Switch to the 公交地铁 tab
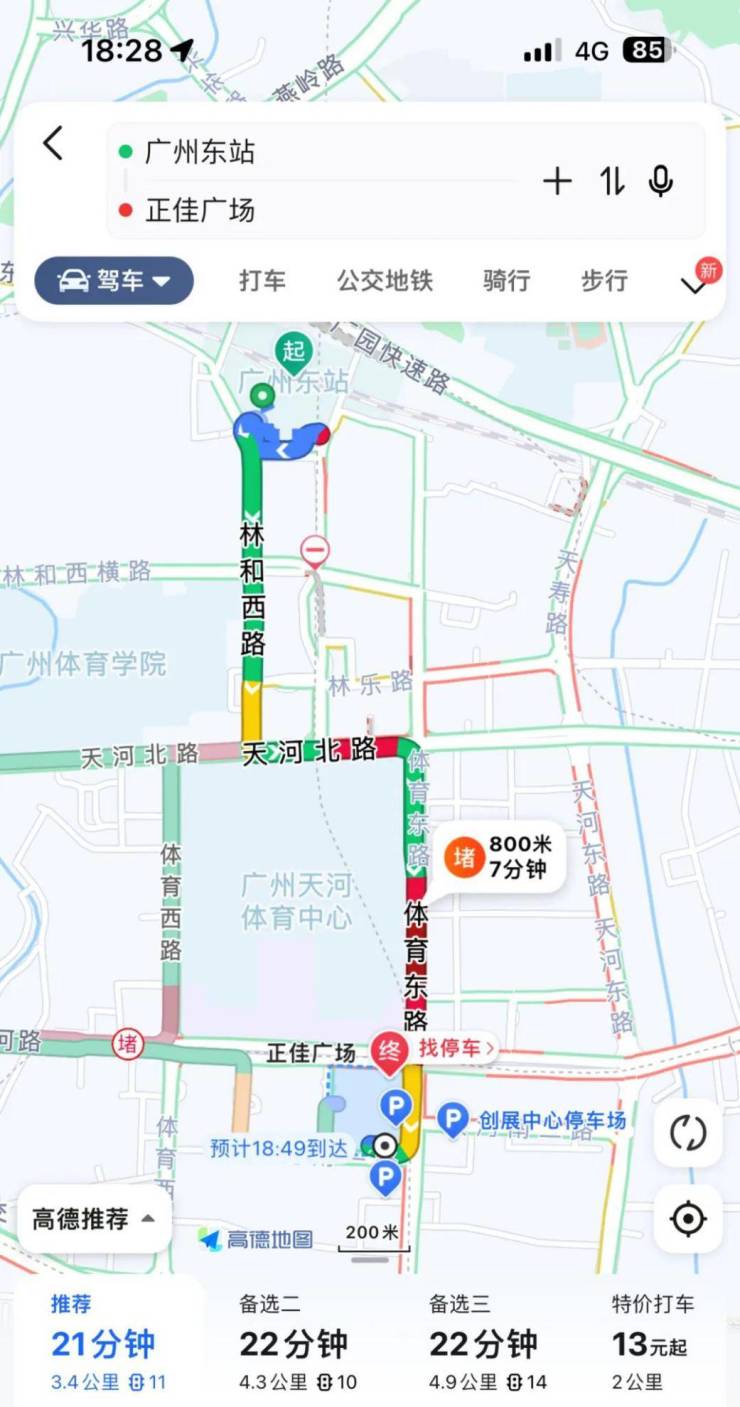 point(385,281)
